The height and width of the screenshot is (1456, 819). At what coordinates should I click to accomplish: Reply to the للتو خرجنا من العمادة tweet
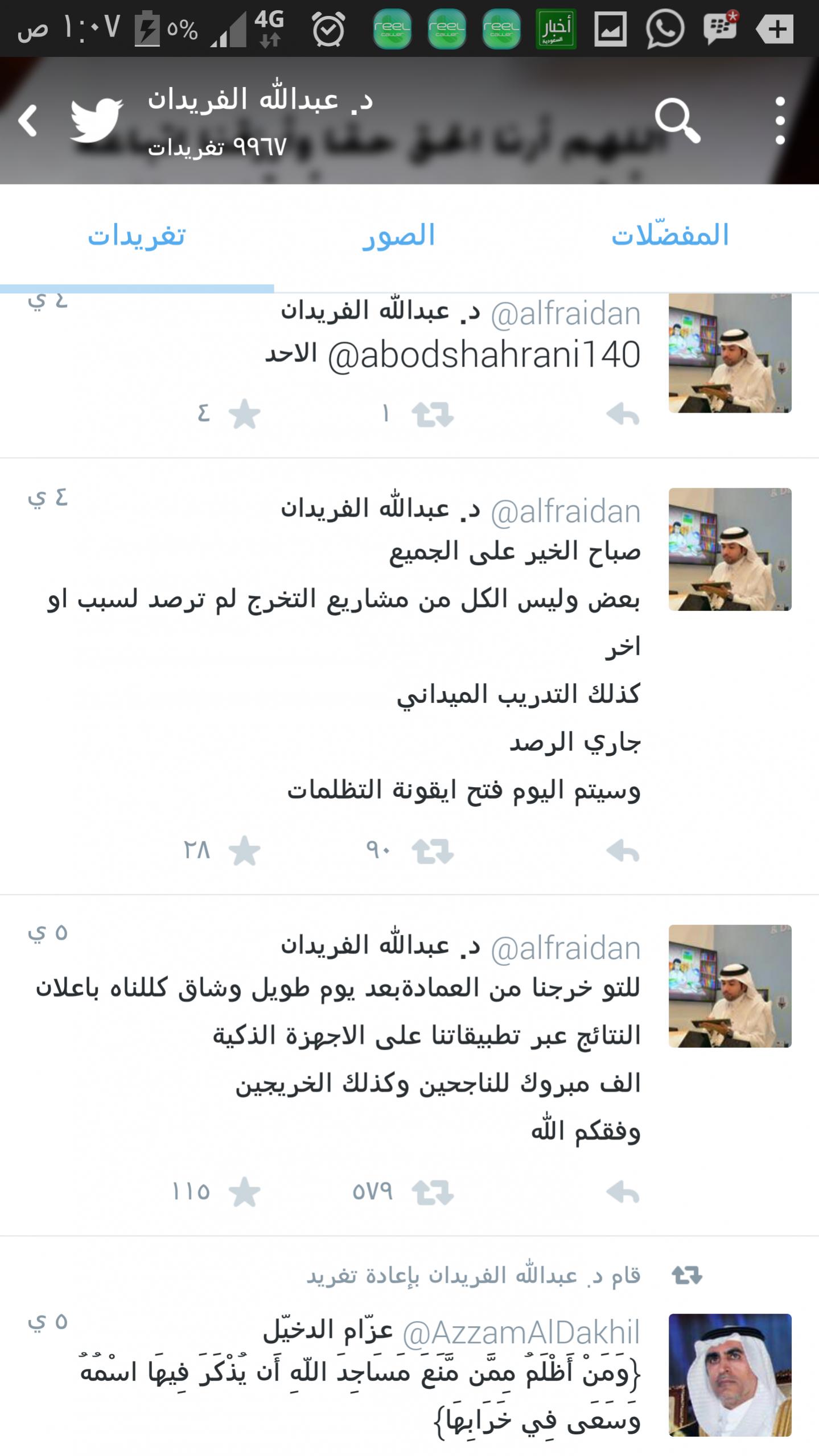623,1192
